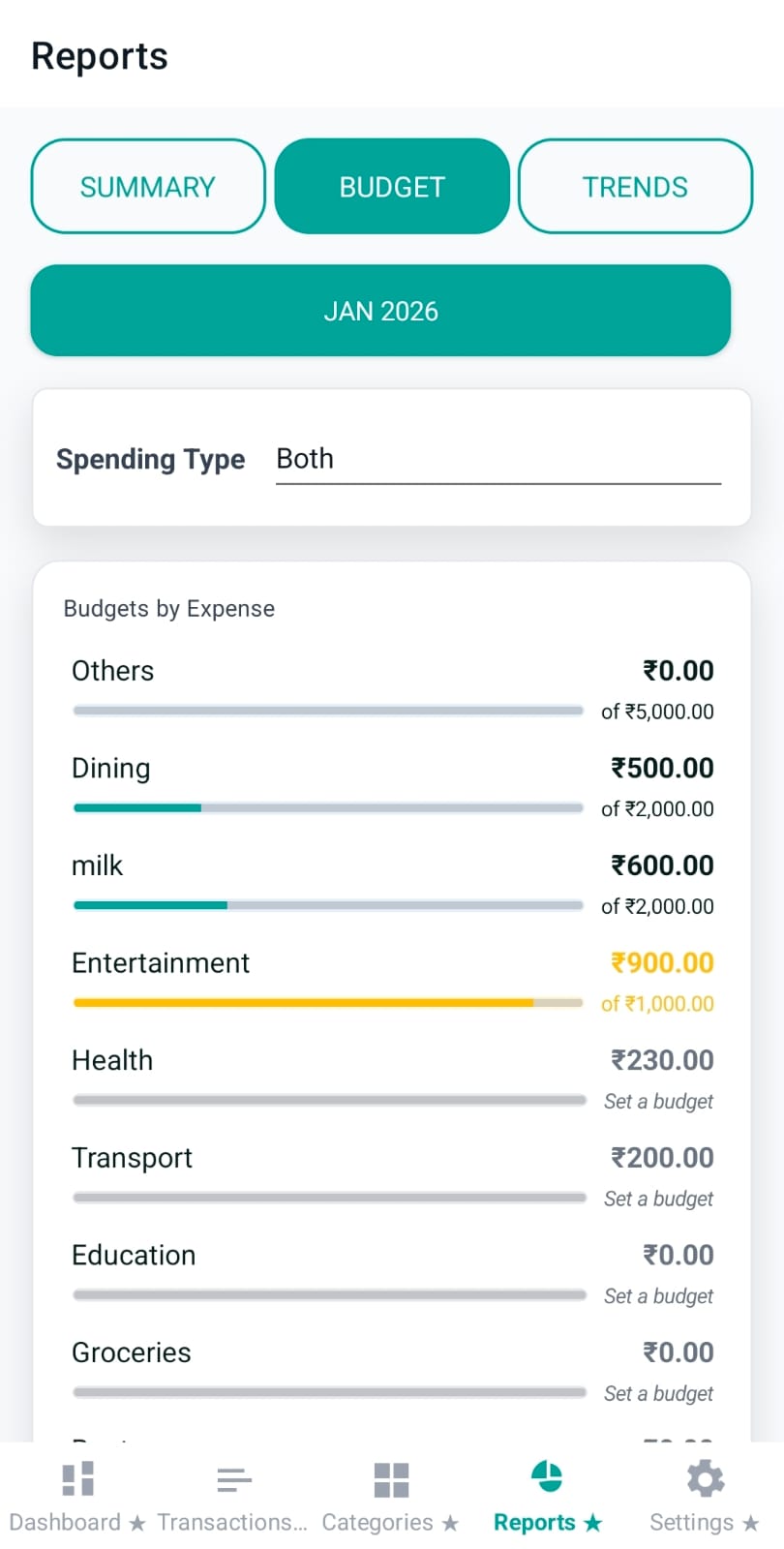Open Settings using the gear icon
784x1549 pixels.
click(x=705, y=1476)
